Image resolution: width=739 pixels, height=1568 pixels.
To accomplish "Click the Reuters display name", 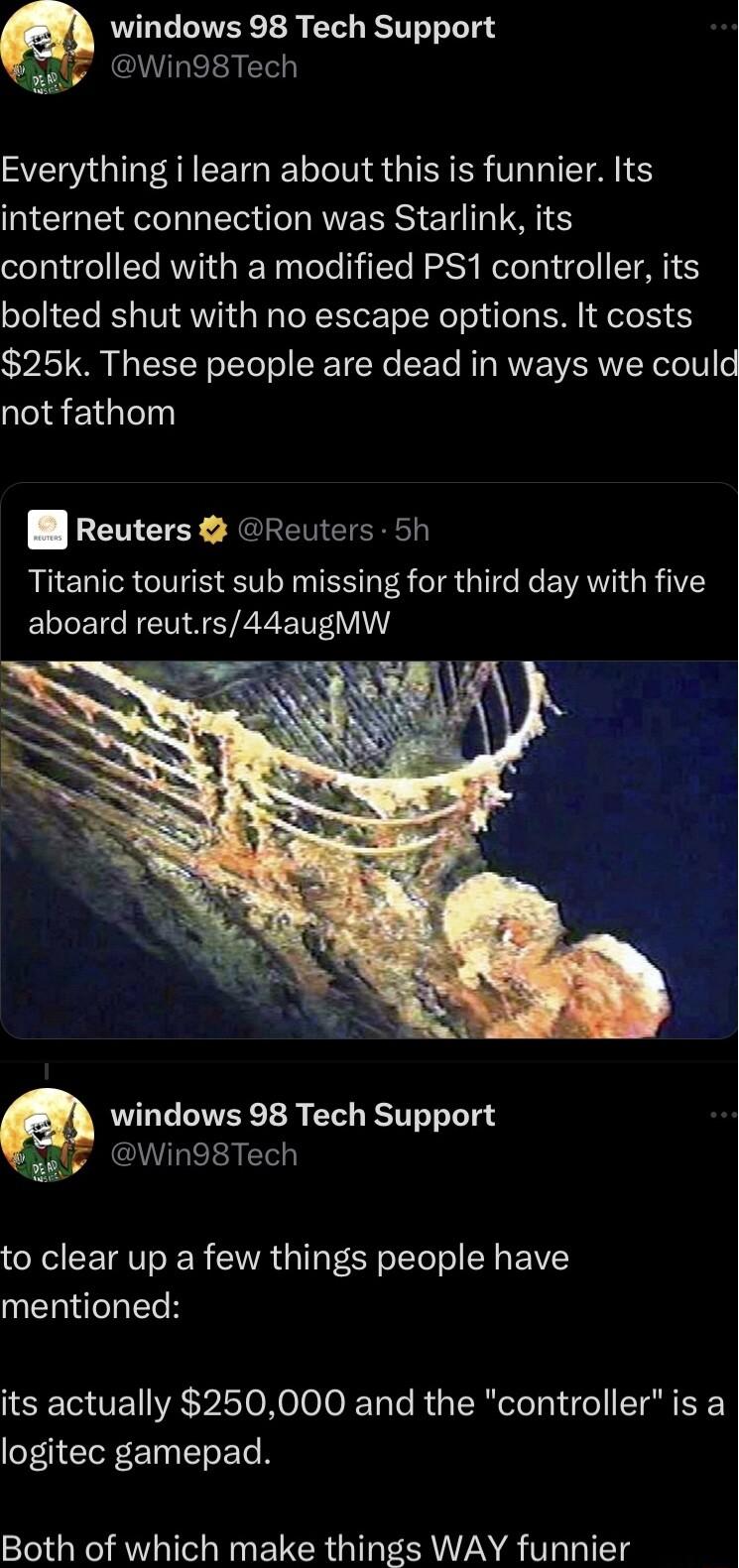I will coord(132,529).
